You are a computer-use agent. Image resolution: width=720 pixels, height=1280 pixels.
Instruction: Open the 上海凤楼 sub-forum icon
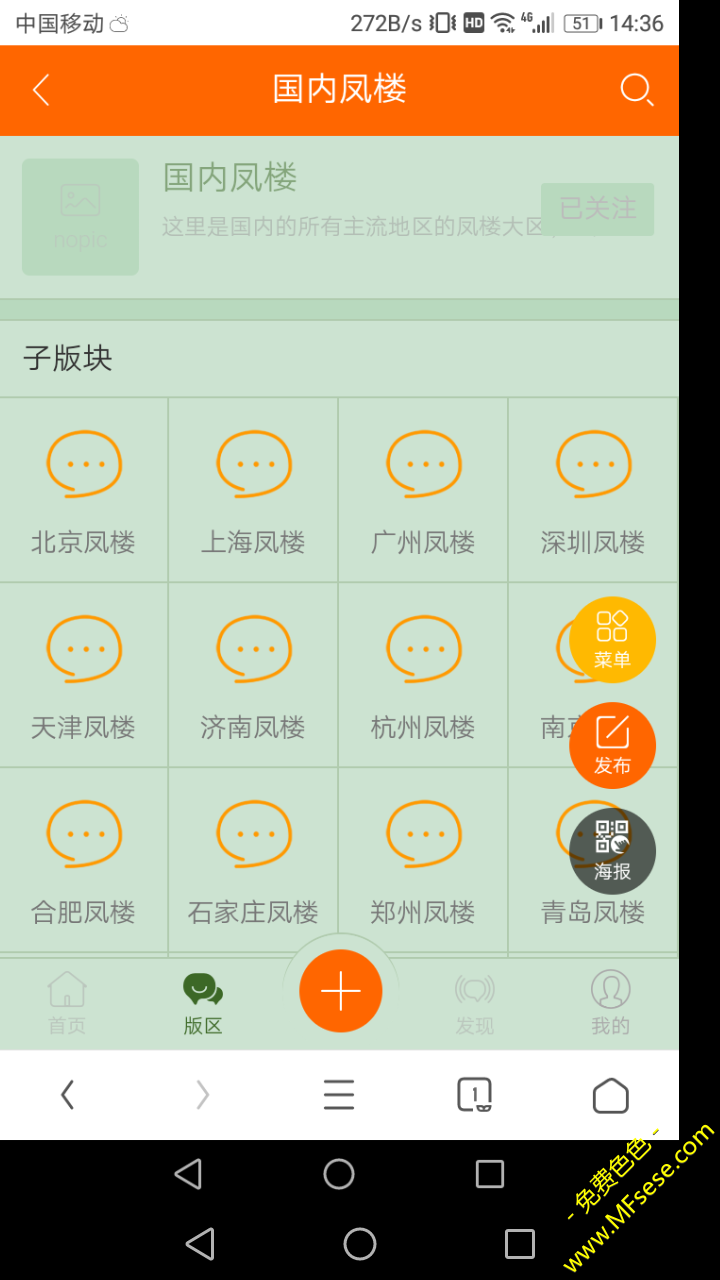253,463
